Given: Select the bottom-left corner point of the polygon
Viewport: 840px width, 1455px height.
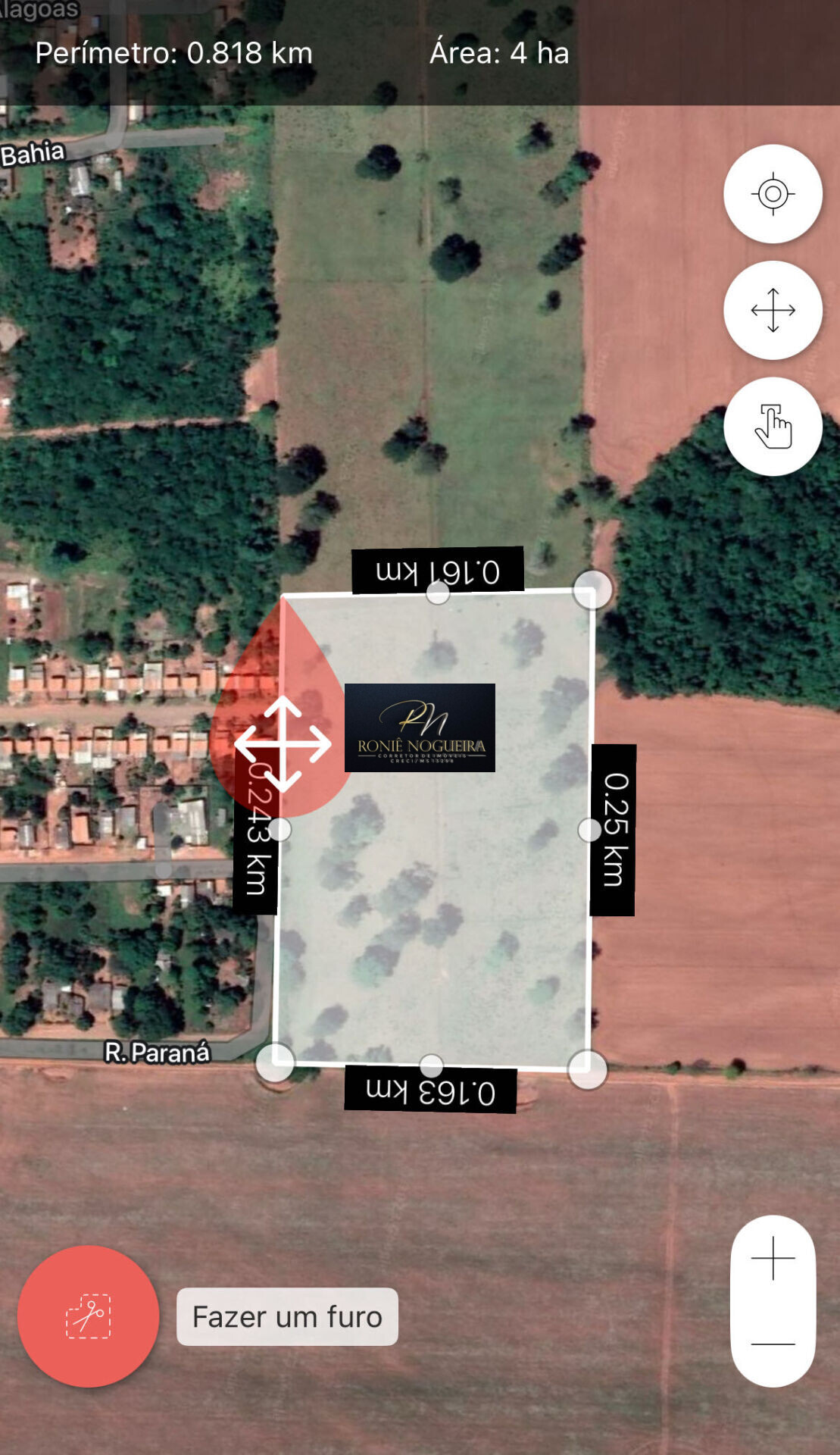Looking at the screenshot, I should [275, 1062].
